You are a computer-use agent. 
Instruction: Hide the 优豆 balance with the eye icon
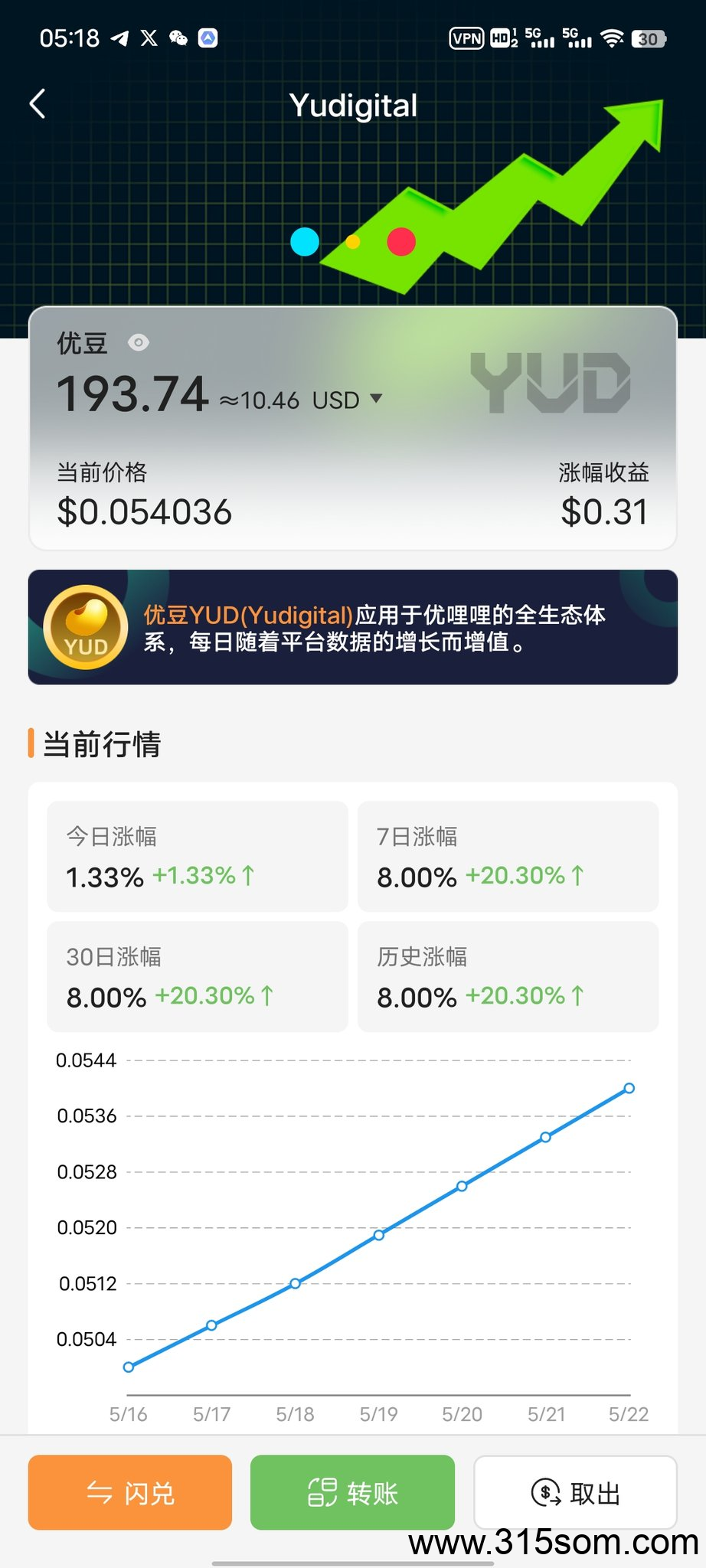(139, 342)
